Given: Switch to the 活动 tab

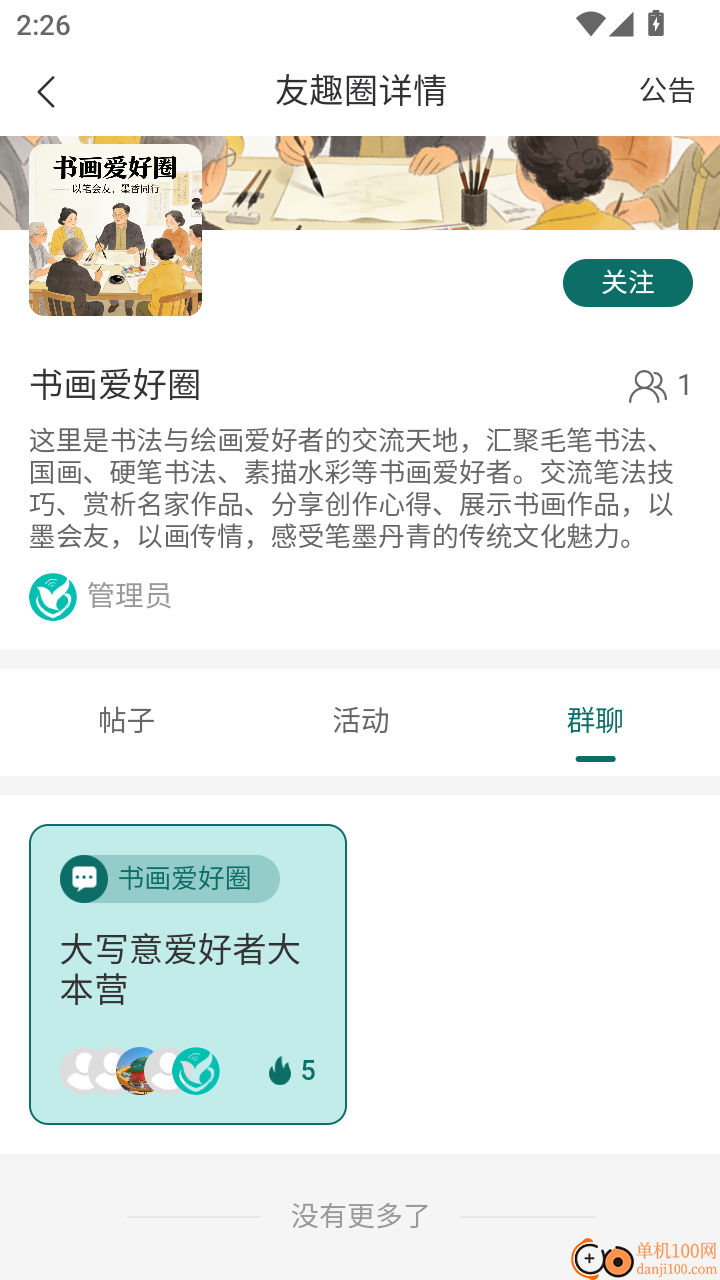Looking at the screenshot, I should tap(360, 721).
